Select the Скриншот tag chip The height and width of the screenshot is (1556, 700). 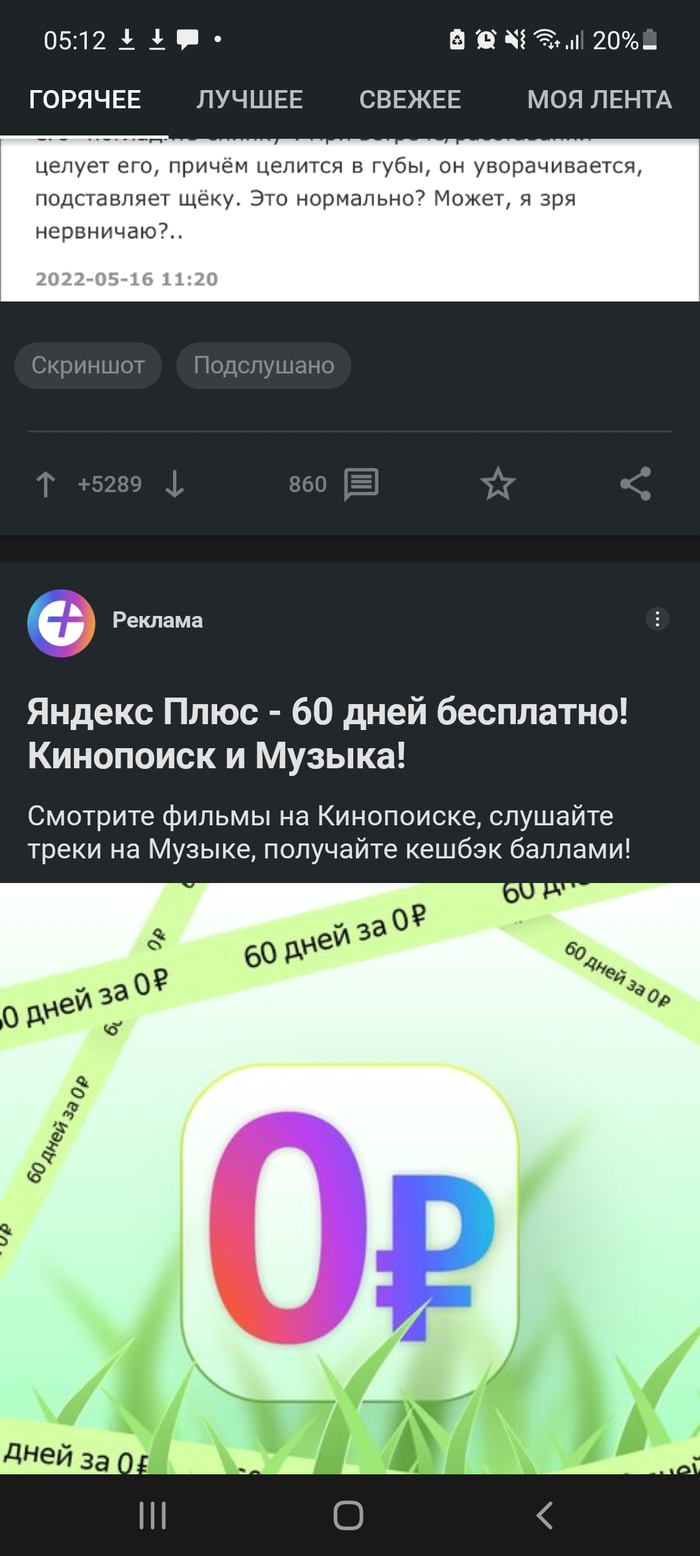[88, 366]
